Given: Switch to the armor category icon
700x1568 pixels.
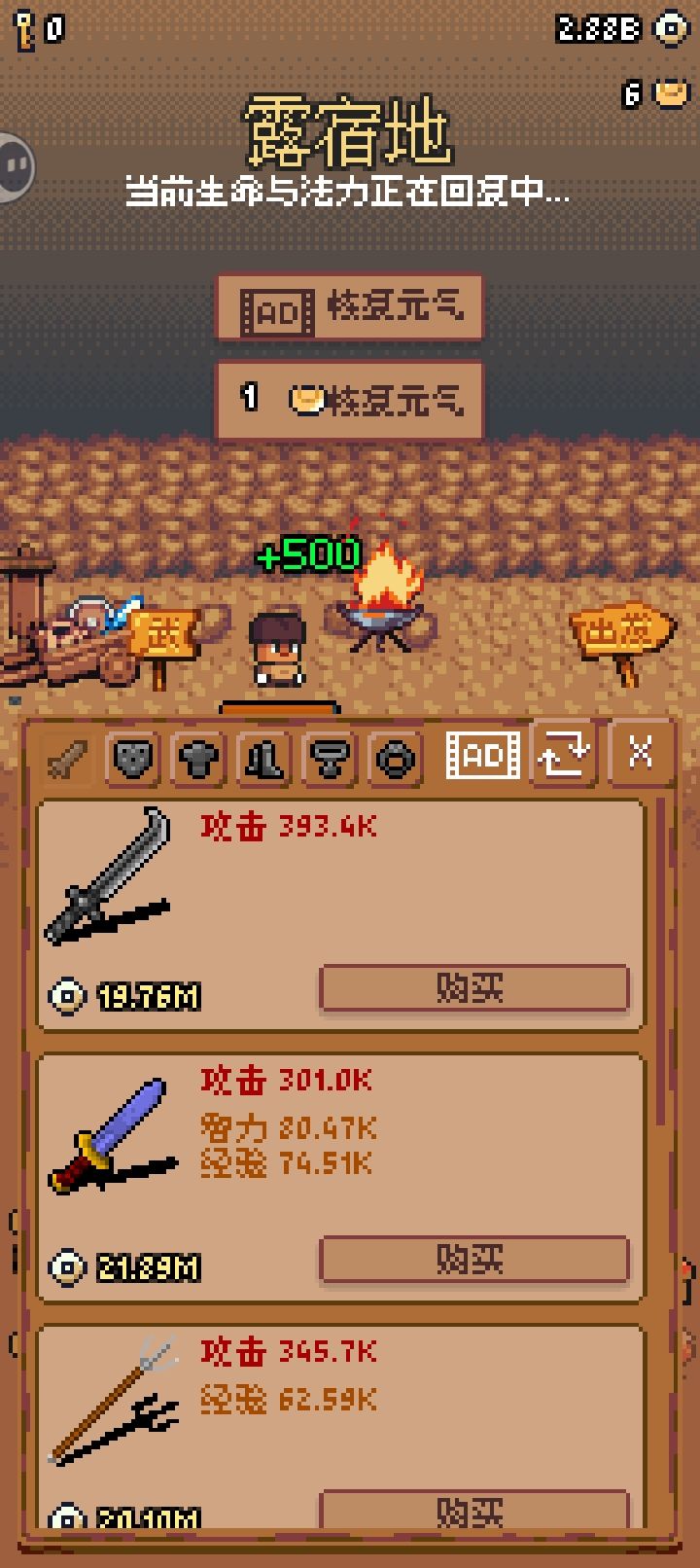Looking at the screenshot, I should tap(198, 754).
